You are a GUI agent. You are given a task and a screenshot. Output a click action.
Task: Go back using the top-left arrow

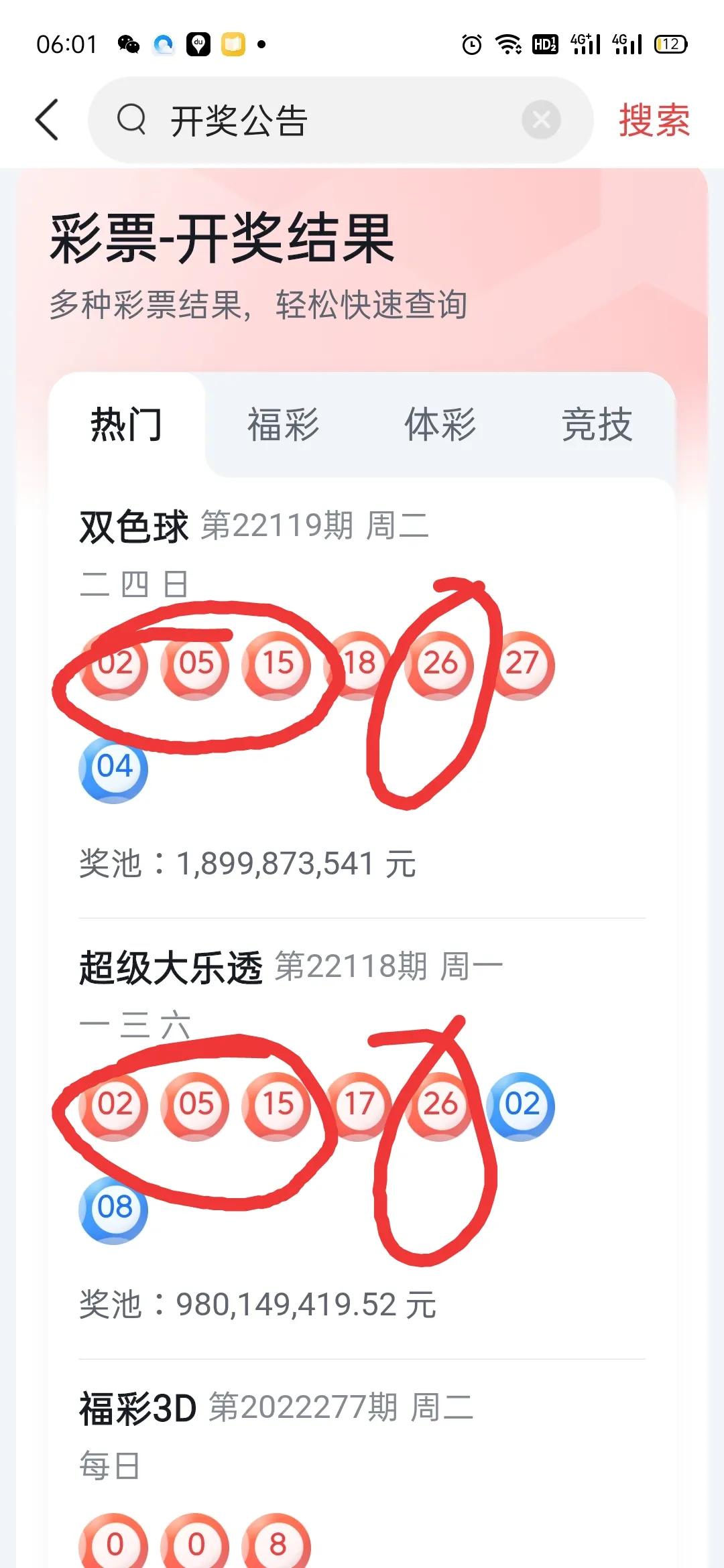click(x=47, y=120)
